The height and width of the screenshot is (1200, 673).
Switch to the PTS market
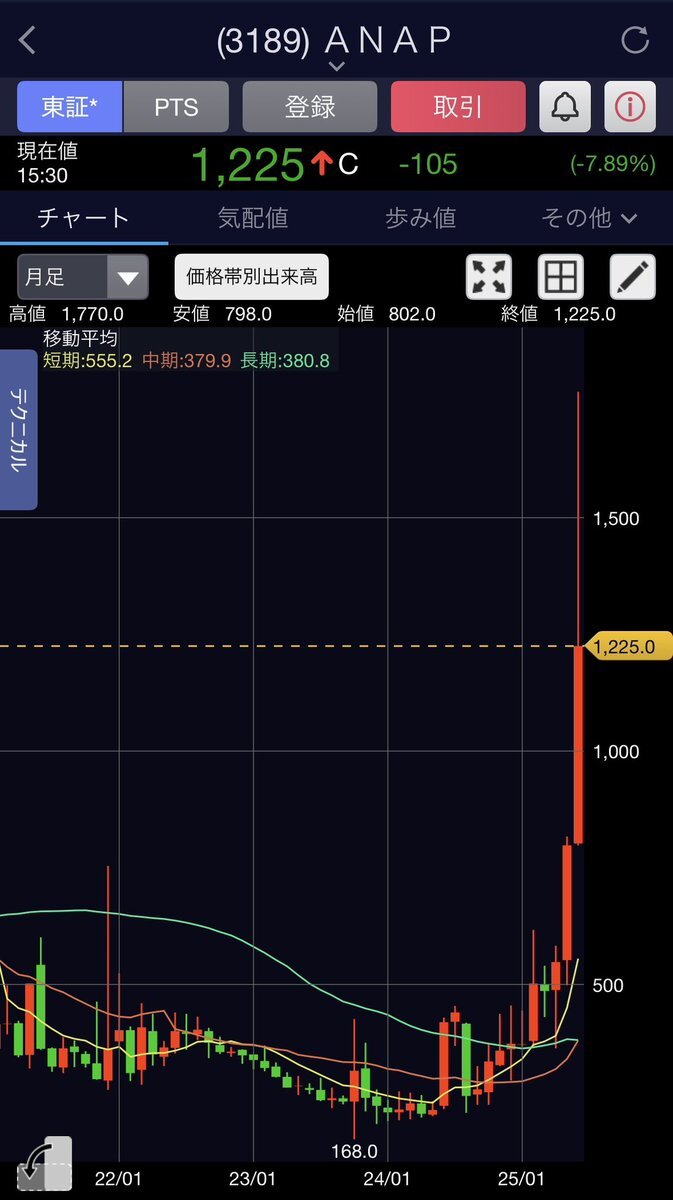(176, 107)
